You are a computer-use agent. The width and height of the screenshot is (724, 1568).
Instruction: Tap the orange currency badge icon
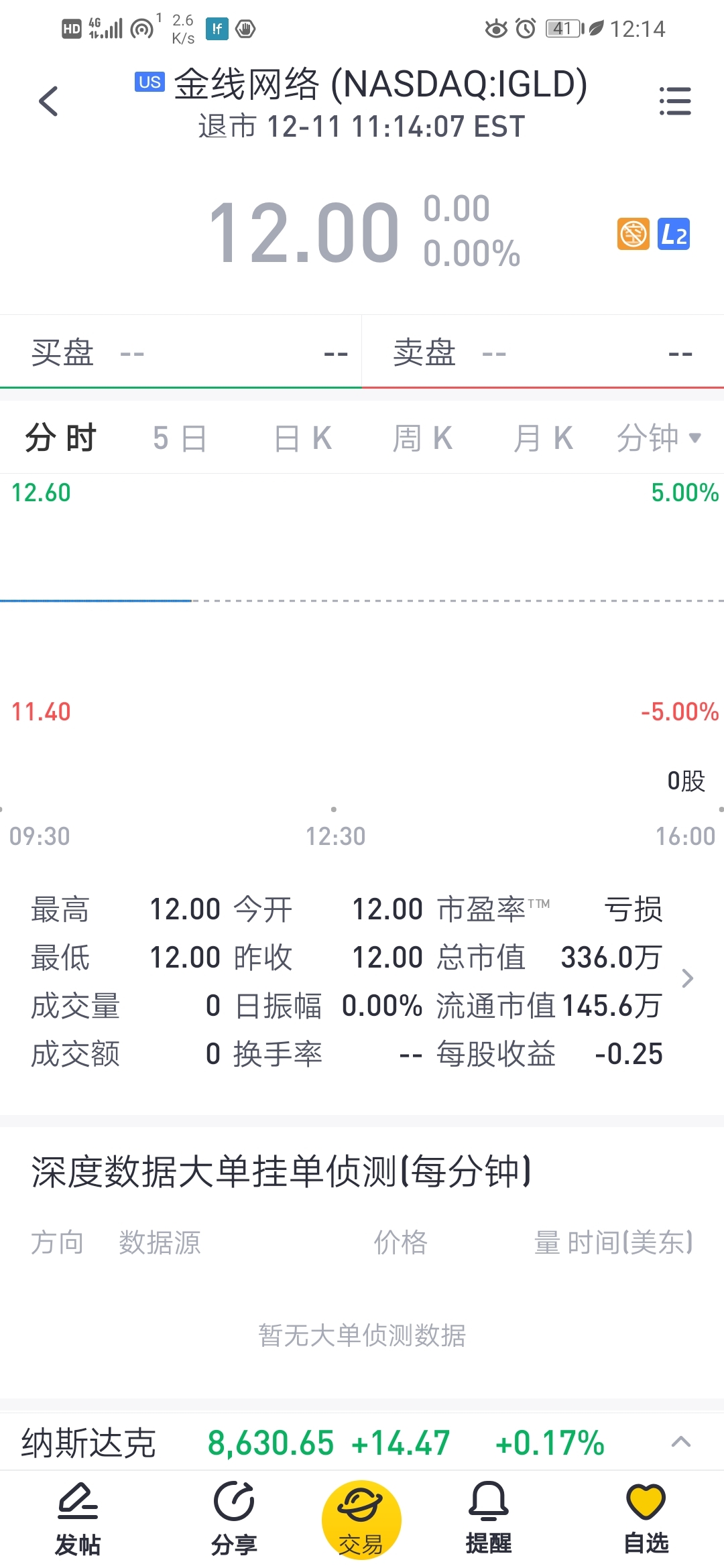tap(633, 234)
